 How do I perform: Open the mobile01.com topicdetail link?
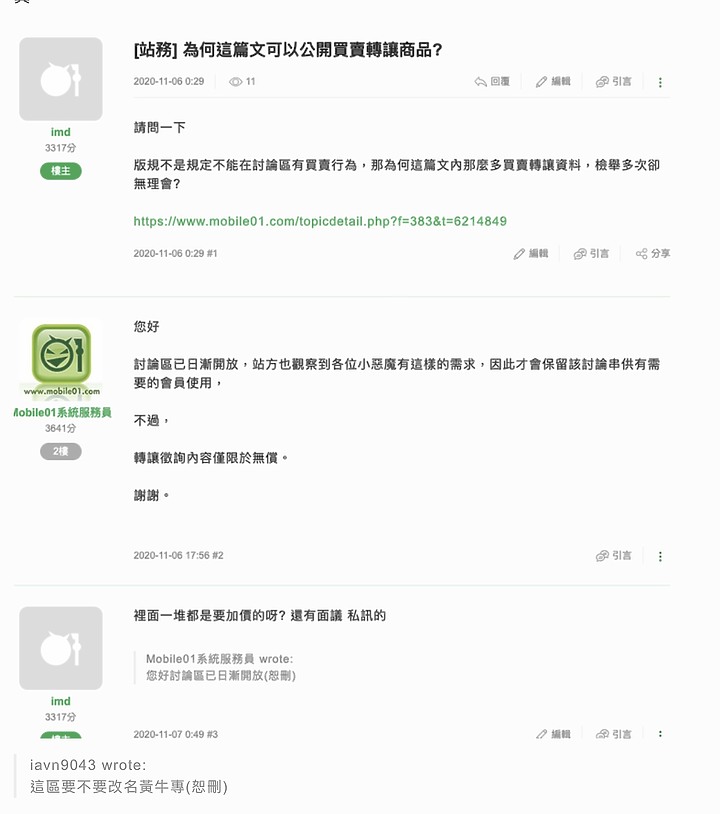pos(320,221)
